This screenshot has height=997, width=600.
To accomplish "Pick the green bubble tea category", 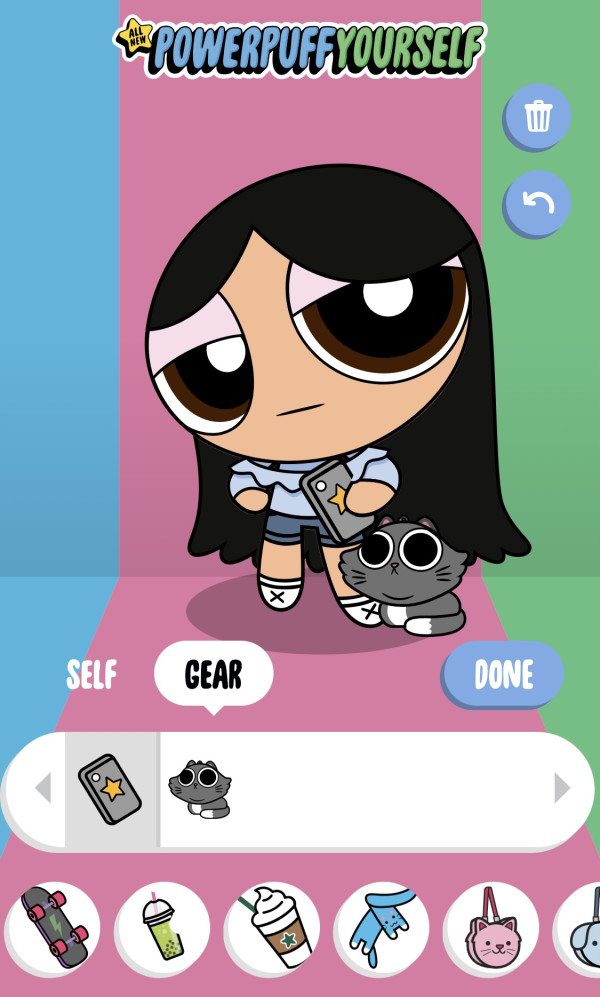I will 163,929.
